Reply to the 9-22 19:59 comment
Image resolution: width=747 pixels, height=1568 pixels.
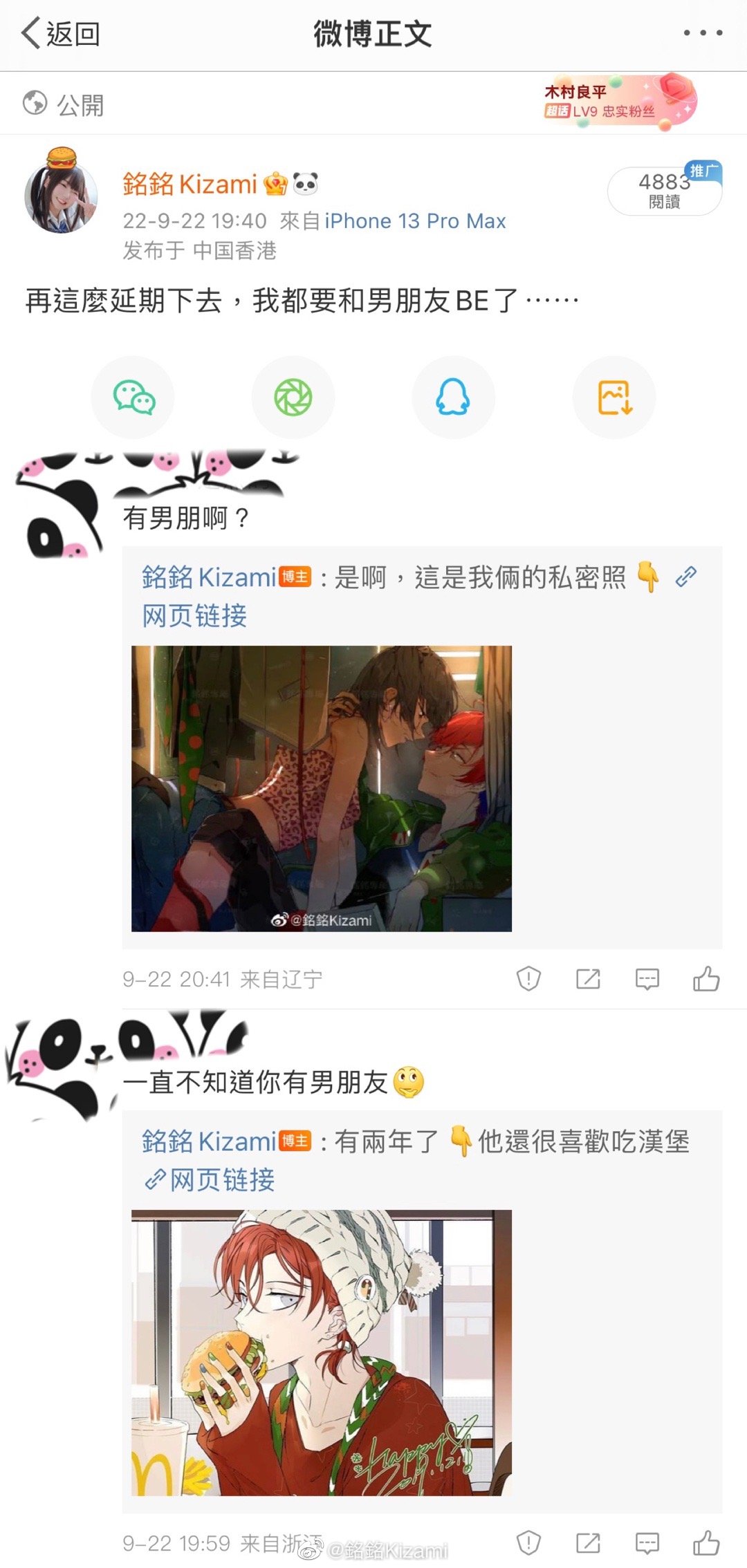[x=647, y=1542]
